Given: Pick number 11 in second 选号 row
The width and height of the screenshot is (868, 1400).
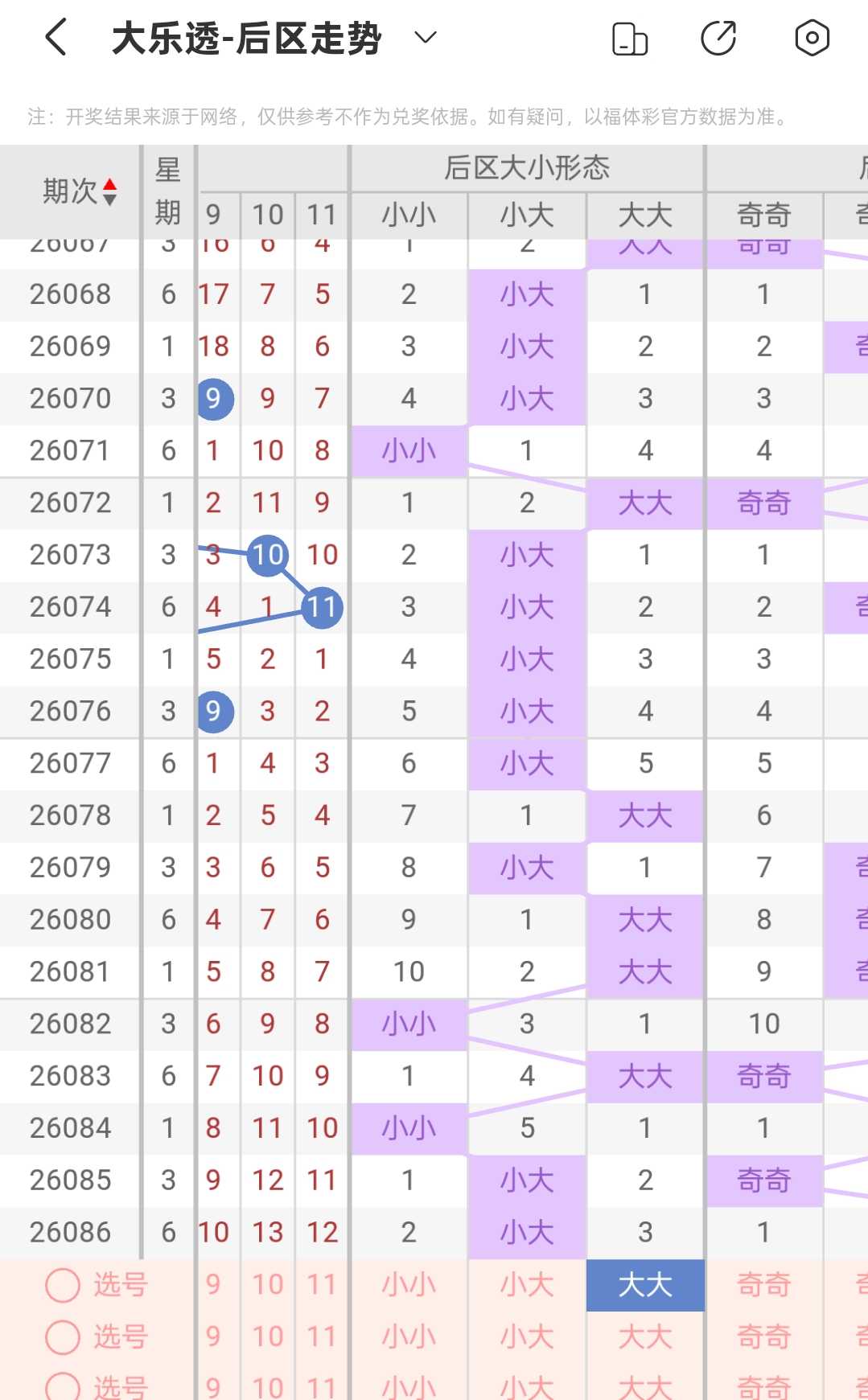Looking at the screenshot, I should coord(322,1337).
